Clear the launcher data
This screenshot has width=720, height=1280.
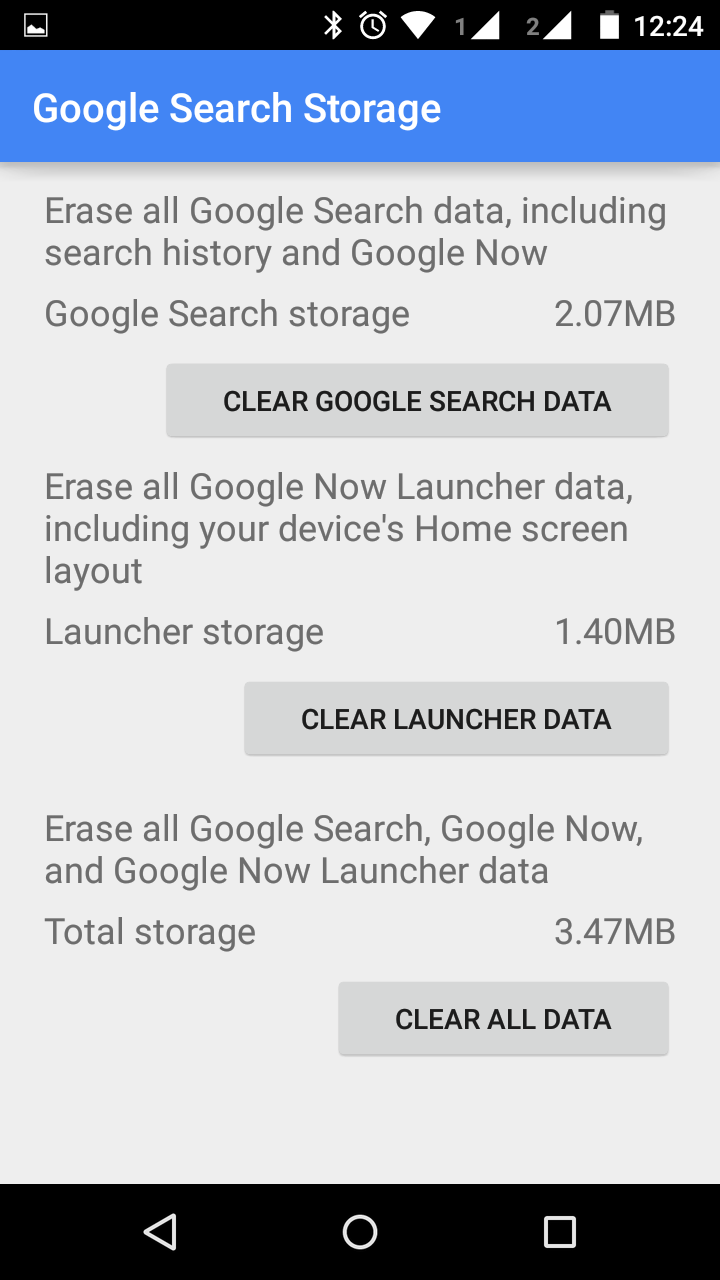456,719
